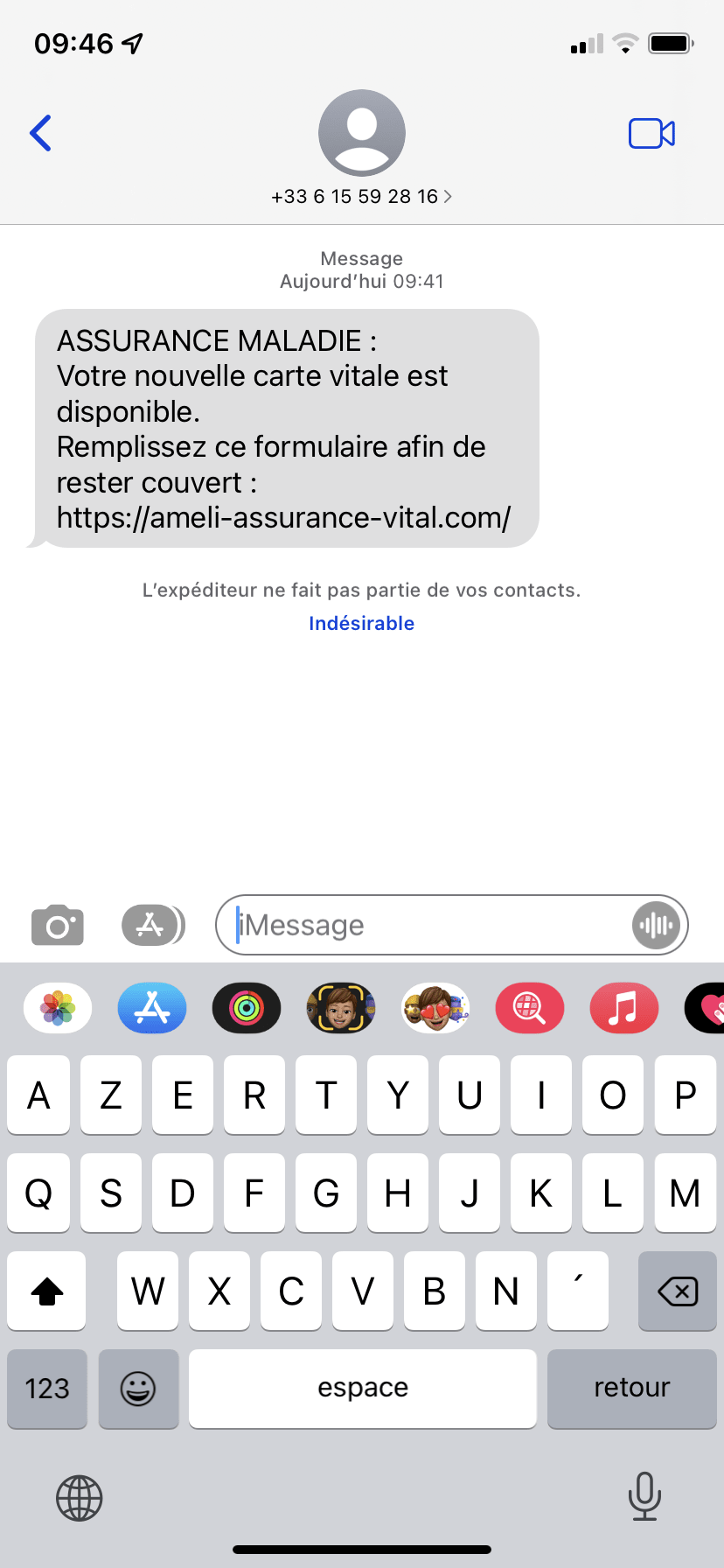Screen dimensions: 724x1568
Task: Record an audio message
Action: coord(656,925)
